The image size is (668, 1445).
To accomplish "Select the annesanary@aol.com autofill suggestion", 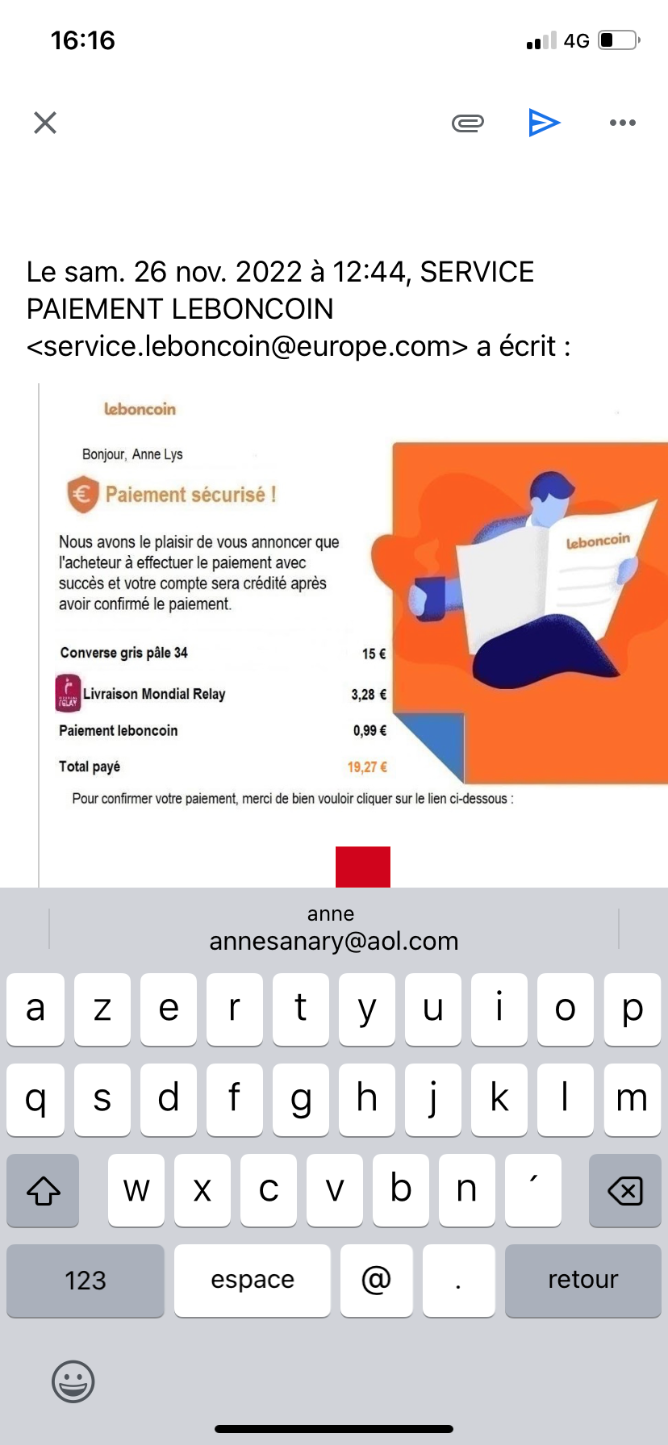I will click(334, 930).
